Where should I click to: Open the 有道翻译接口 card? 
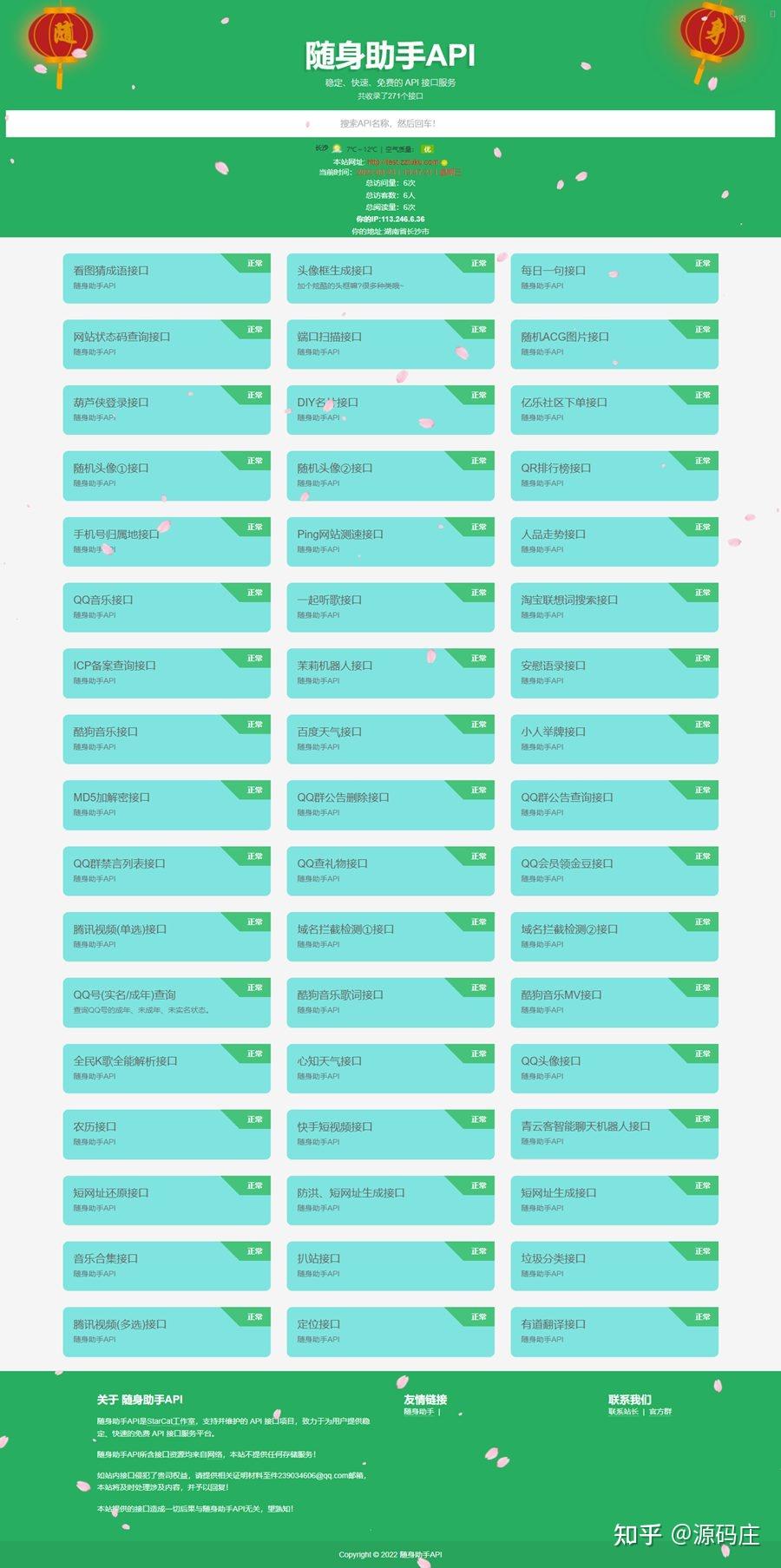click(x=614, y=1332)
